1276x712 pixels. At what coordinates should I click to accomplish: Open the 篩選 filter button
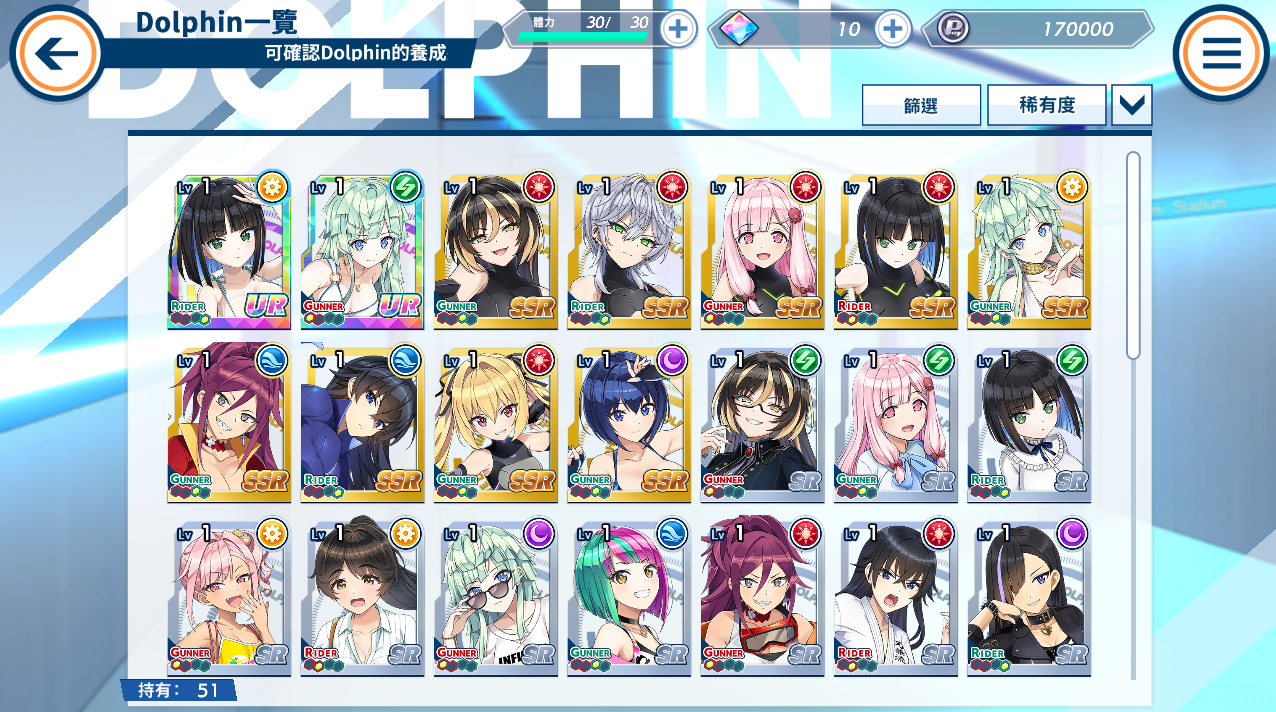(x=921, y=105)
